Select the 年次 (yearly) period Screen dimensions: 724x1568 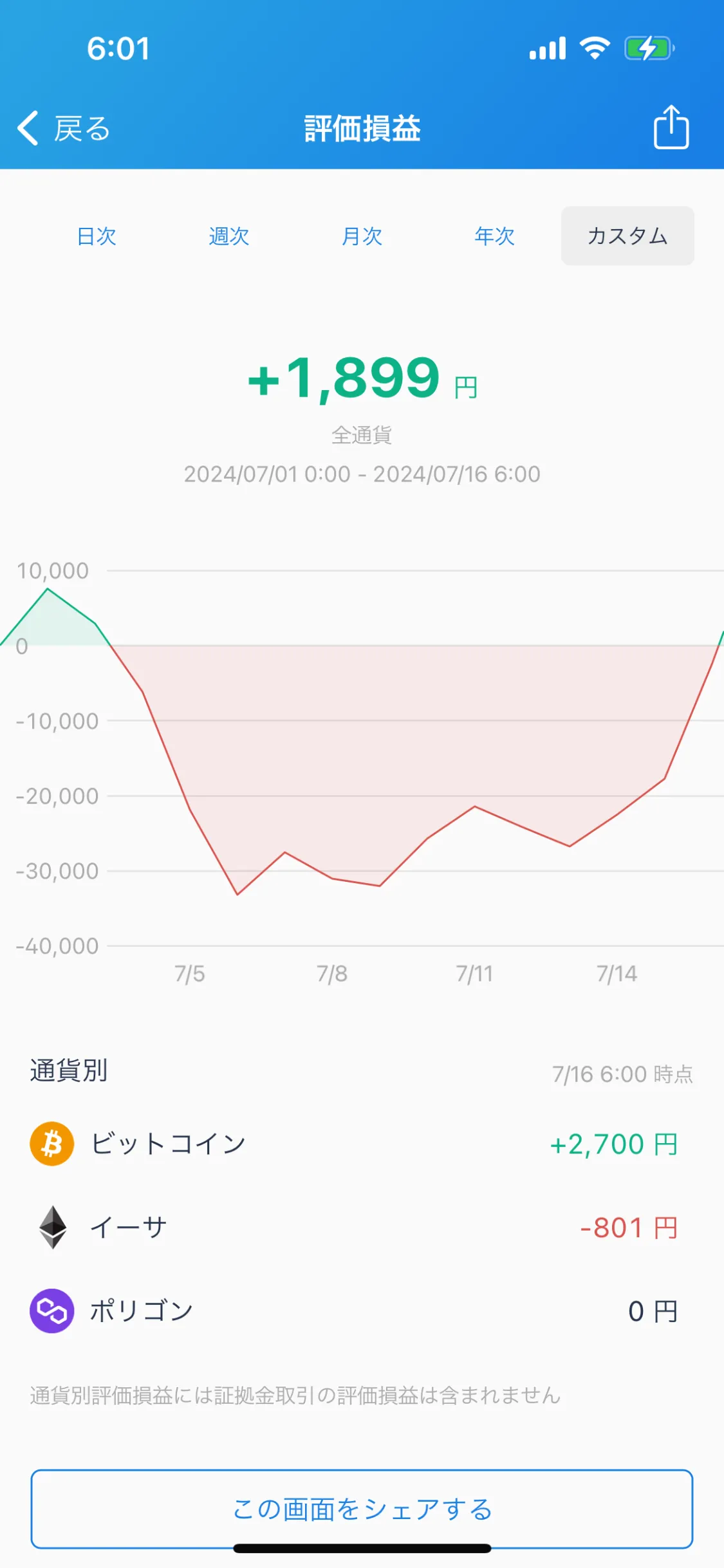tap(494, 237)
